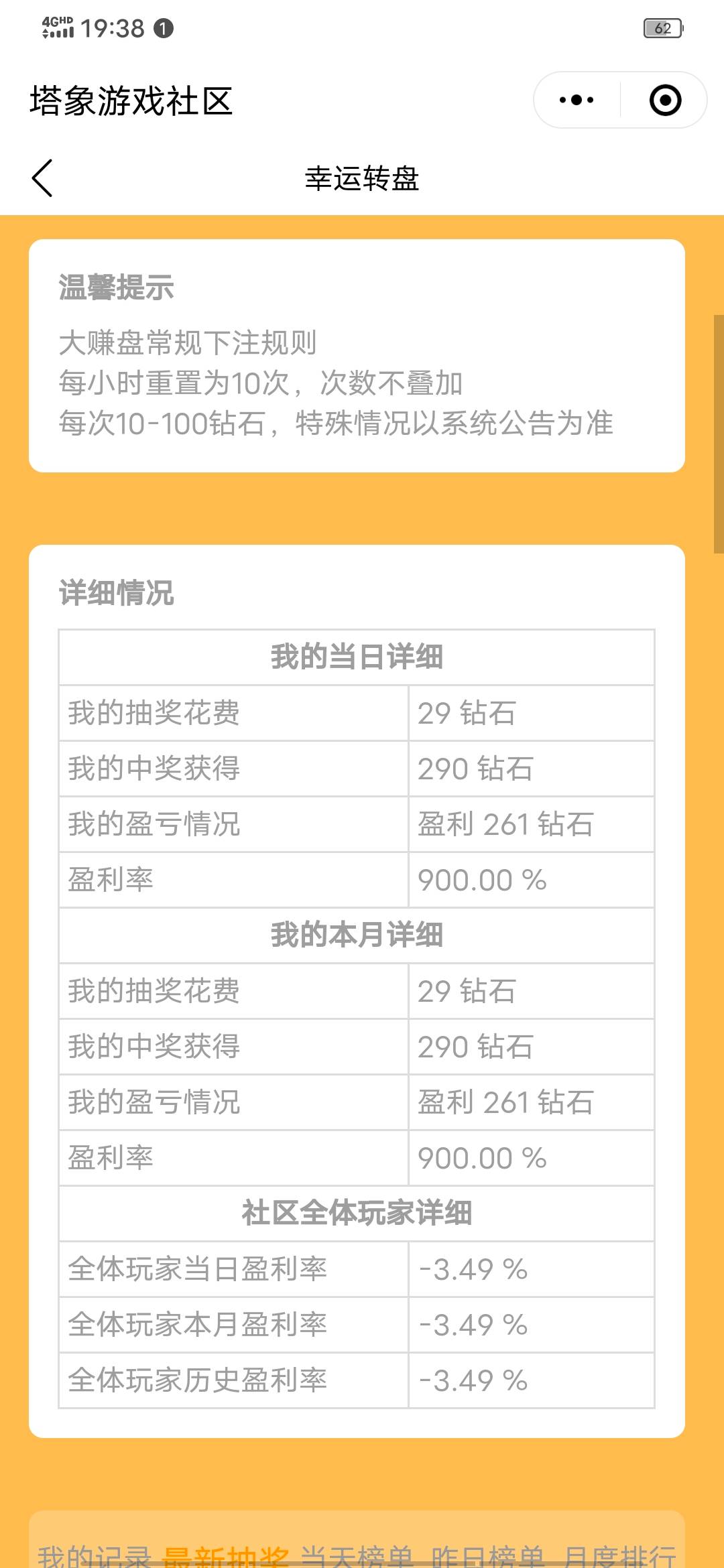Image resolution: width=724 pixels, height=1568 pixels.
Task: View the 昨日榜单 tab
Action: pos(488,1556)
